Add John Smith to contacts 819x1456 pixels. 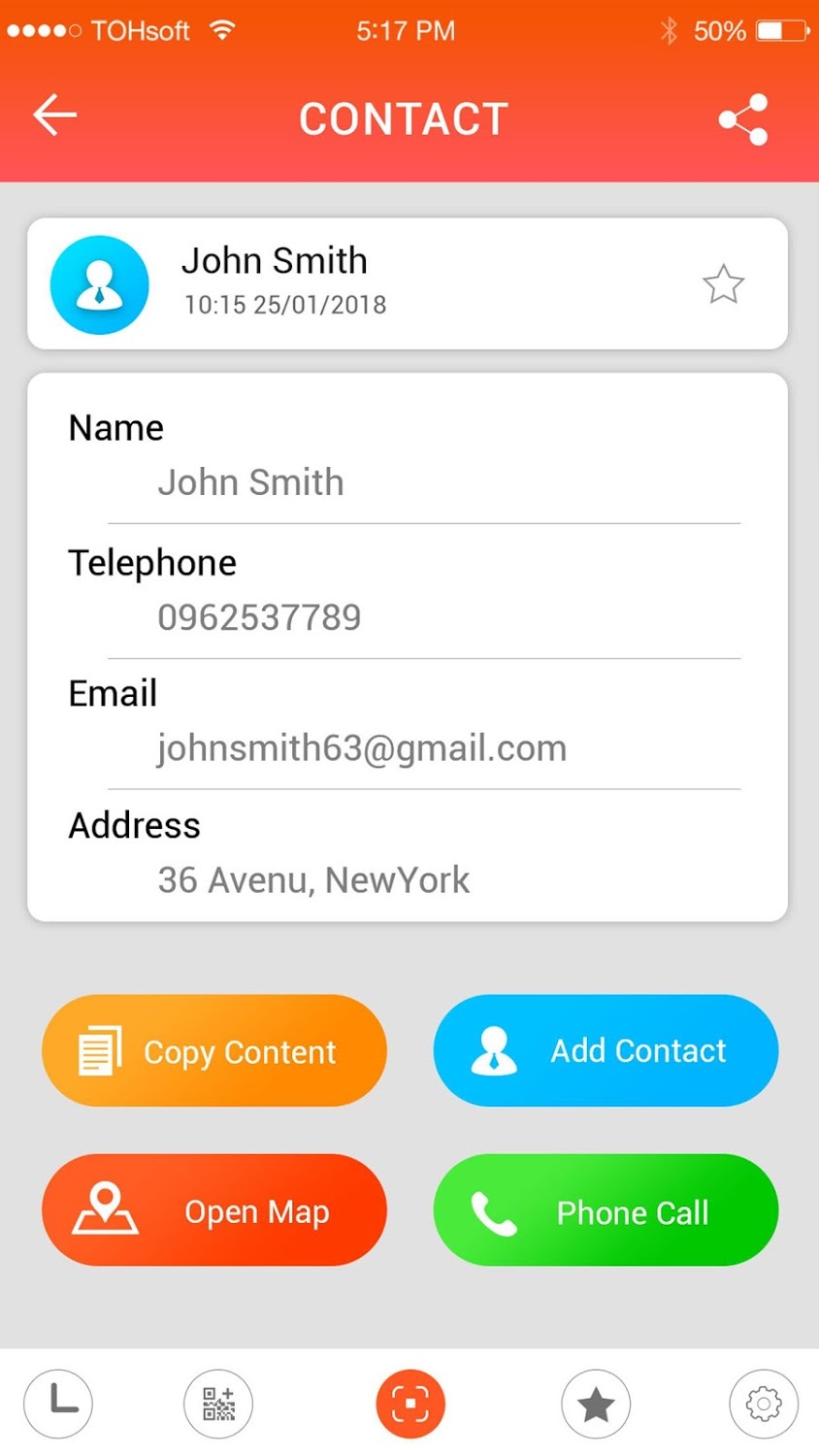606,1051
